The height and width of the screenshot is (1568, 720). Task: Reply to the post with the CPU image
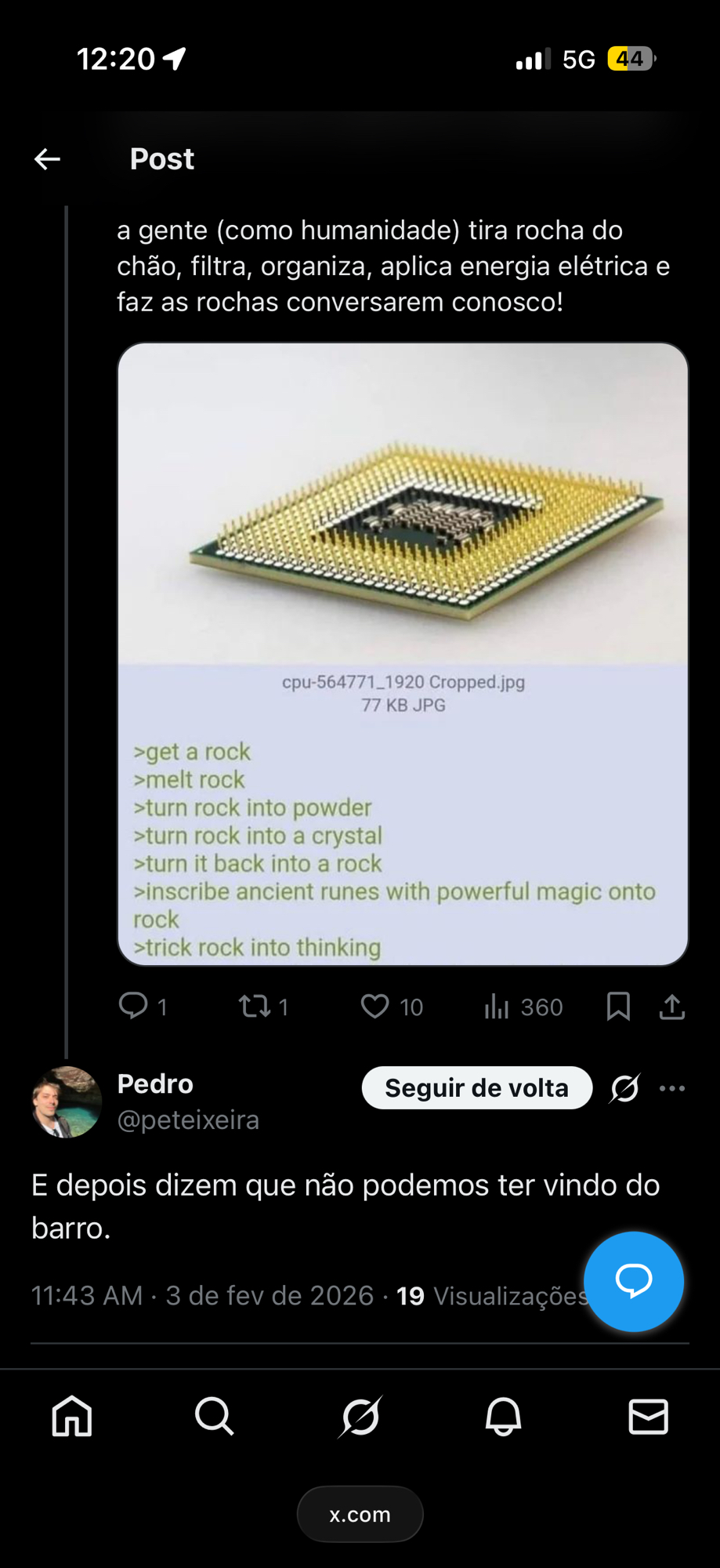pyautogui.click(x=134, y=1006)
